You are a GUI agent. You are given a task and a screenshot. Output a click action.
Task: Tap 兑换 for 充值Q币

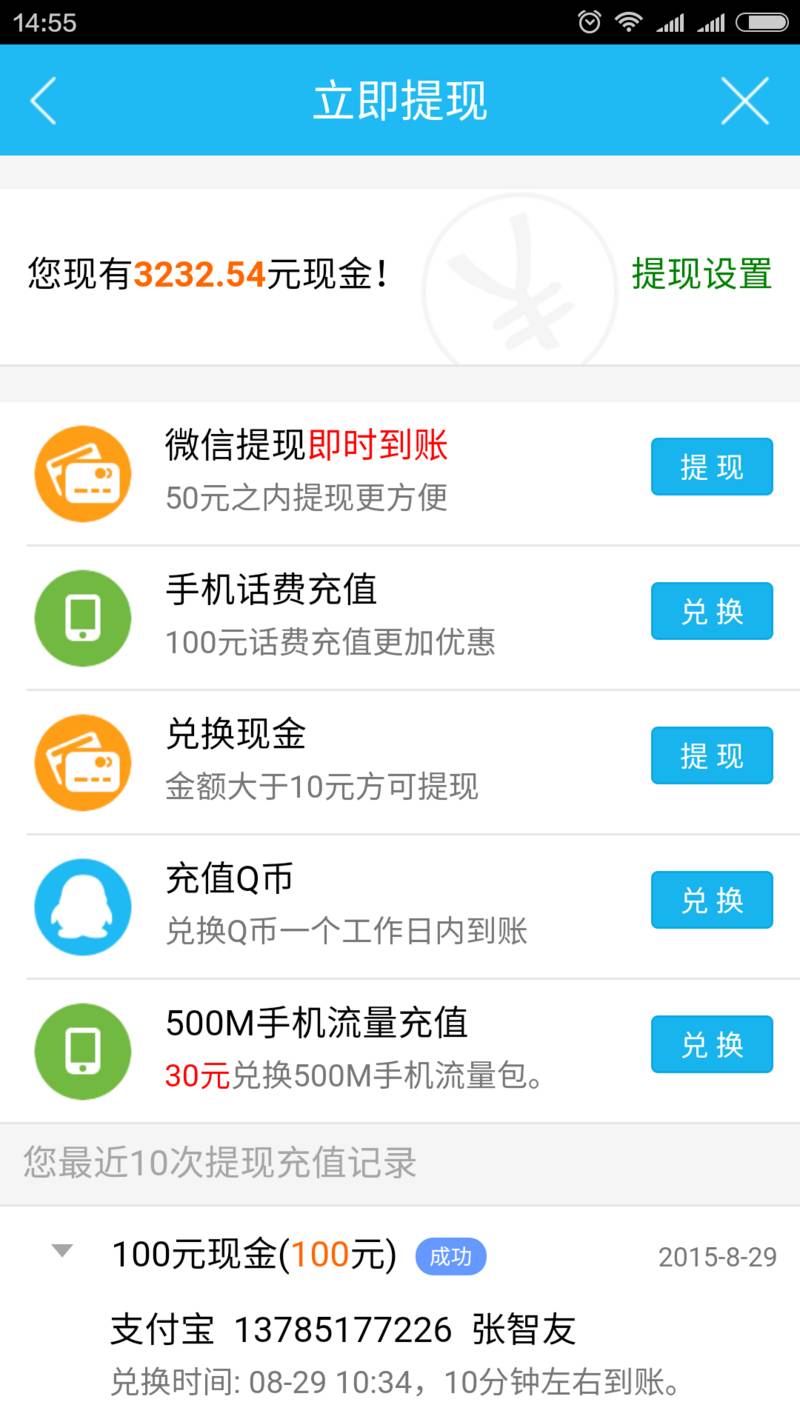712,900
